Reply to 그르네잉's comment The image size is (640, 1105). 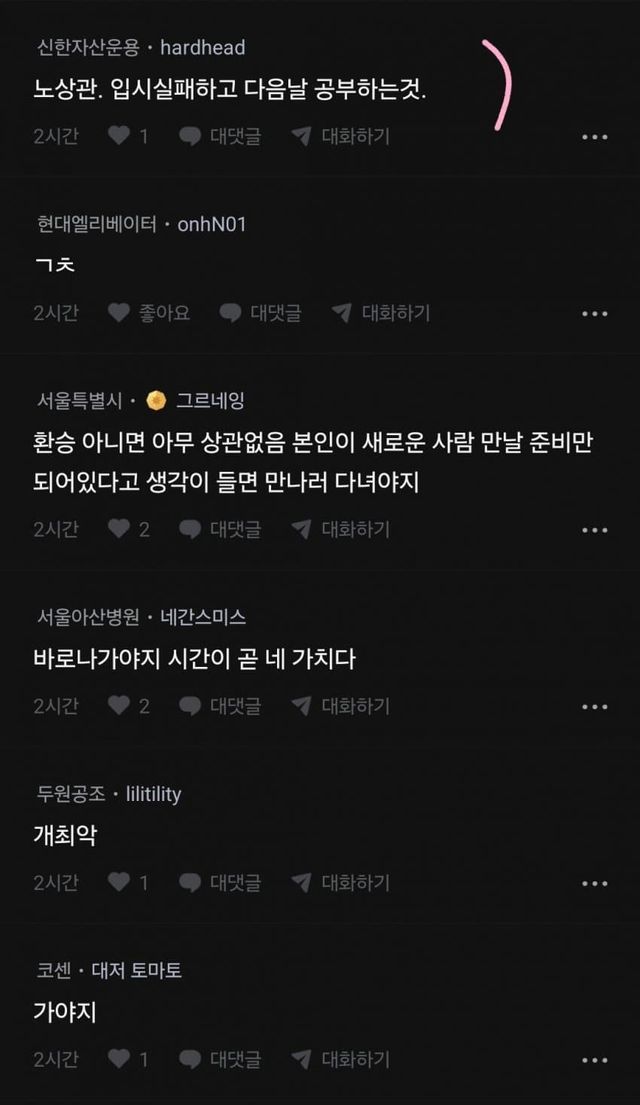(x=220, y=529)
